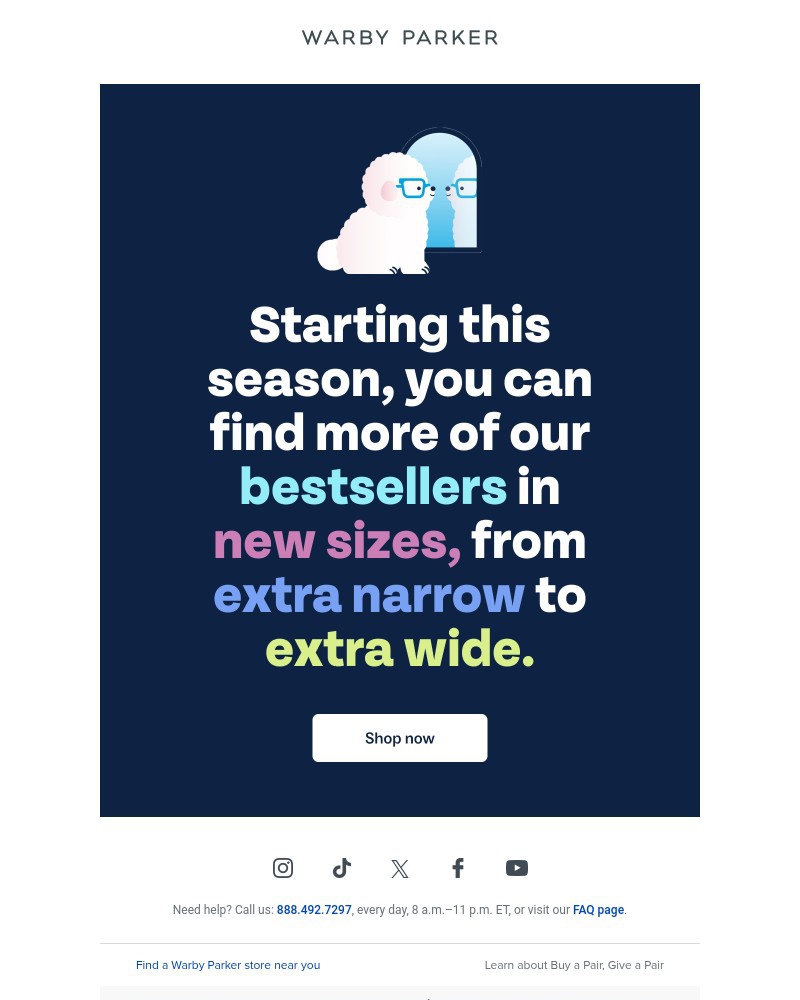800x1000 pixels.
Task: Learn about Buy a Pair, Give a Pair
Action: (x=574, y=965)
